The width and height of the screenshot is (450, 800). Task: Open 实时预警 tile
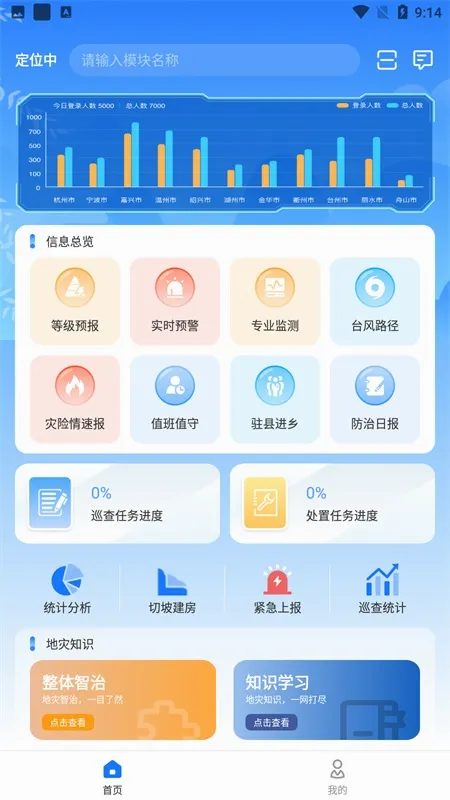pyautogui.click(x=175, y=301)
